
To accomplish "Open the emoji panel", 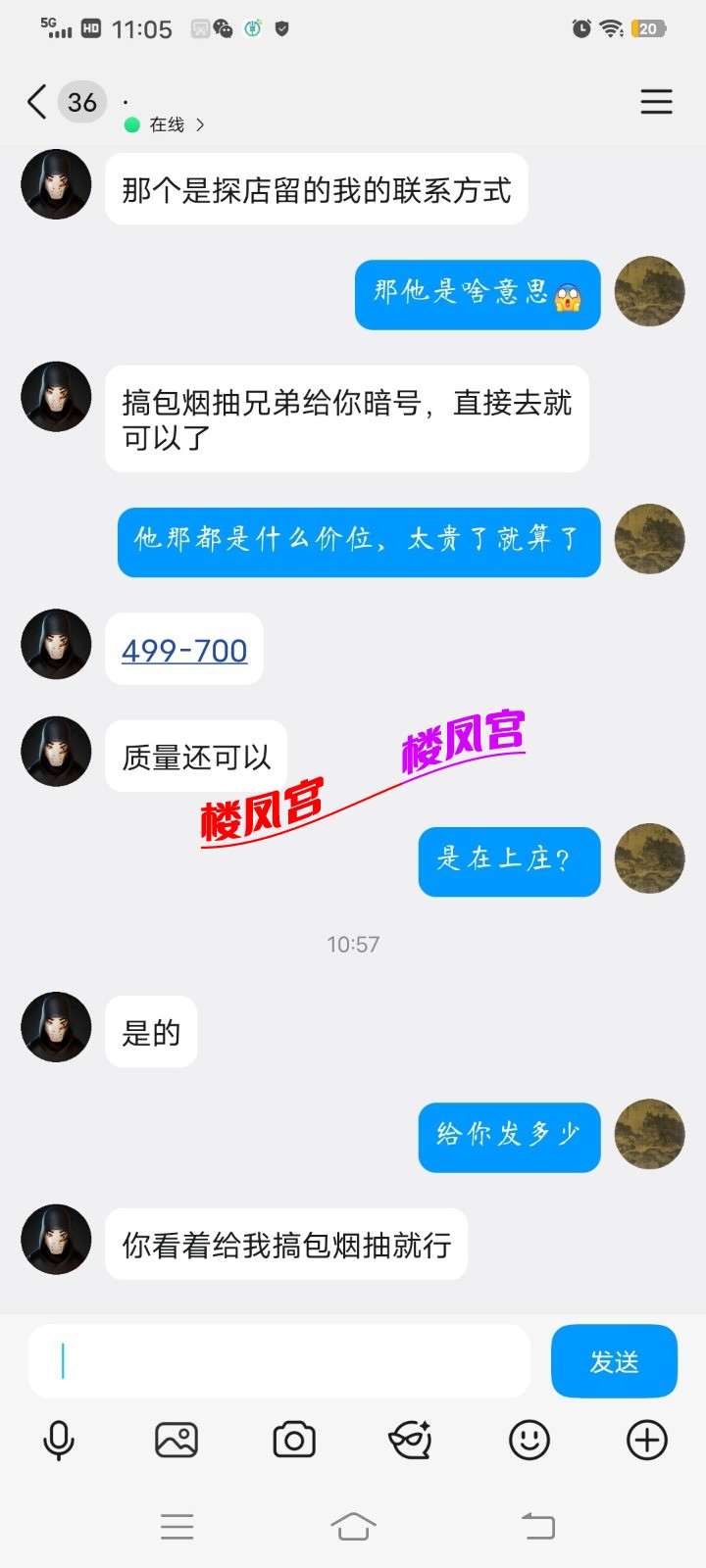I will pyautogui.click(x=529, y=1441).
